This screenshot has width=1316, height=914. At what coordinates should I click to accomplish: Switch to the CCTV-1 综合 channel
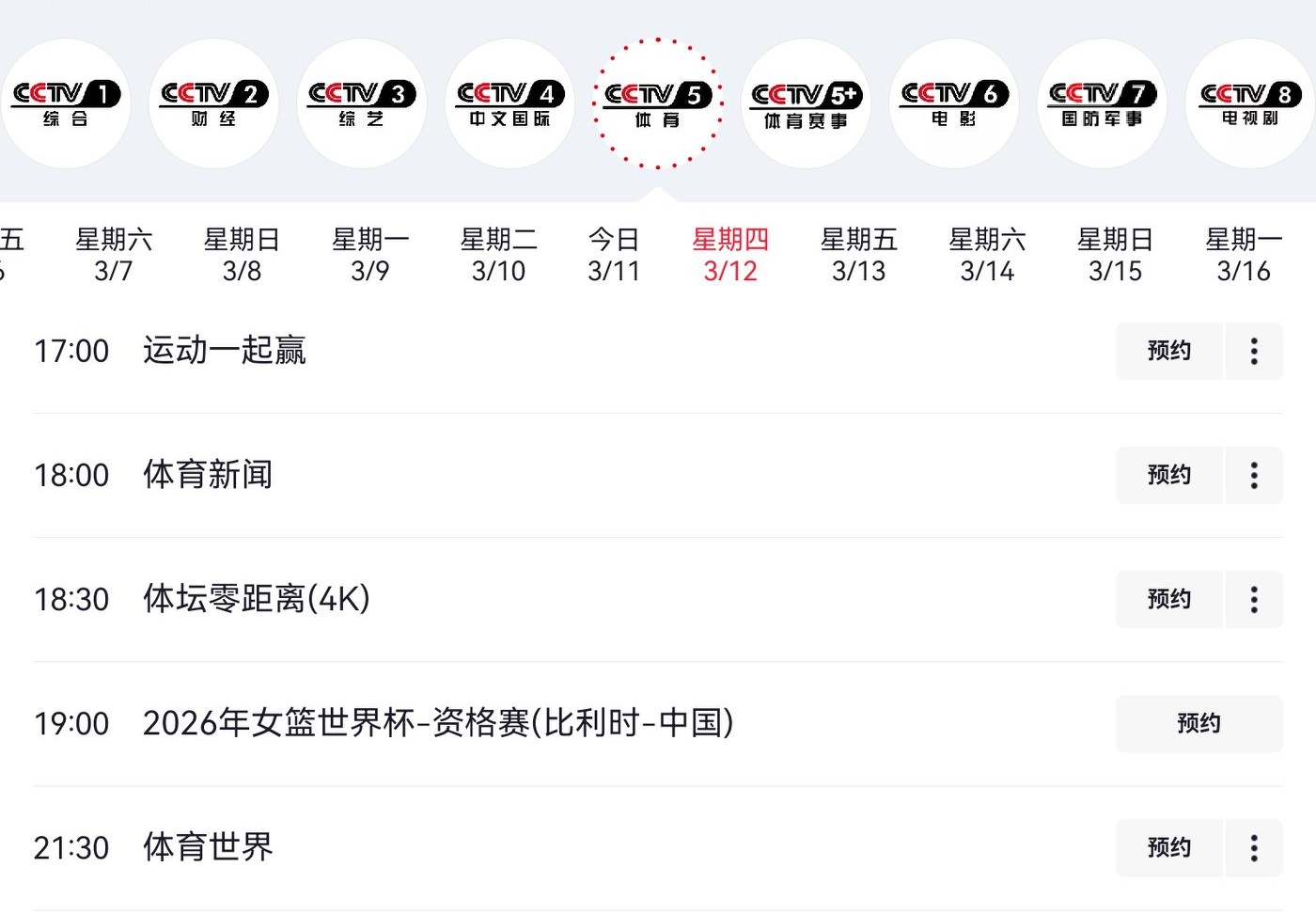tap(66, 103)
